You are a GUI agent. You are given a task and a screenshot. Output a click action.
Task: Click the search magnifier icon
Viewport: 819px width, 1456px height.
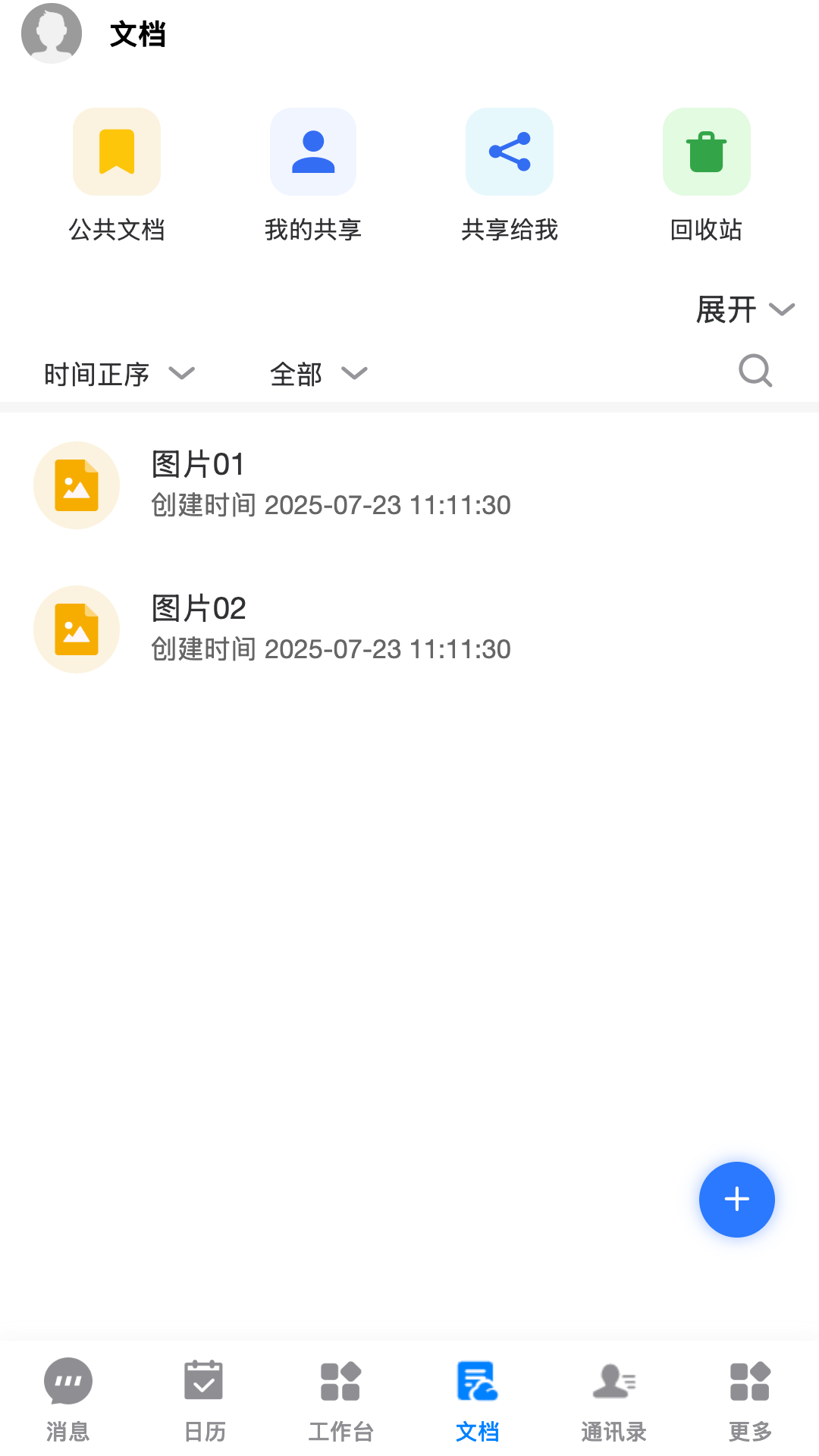pos(755,371)
